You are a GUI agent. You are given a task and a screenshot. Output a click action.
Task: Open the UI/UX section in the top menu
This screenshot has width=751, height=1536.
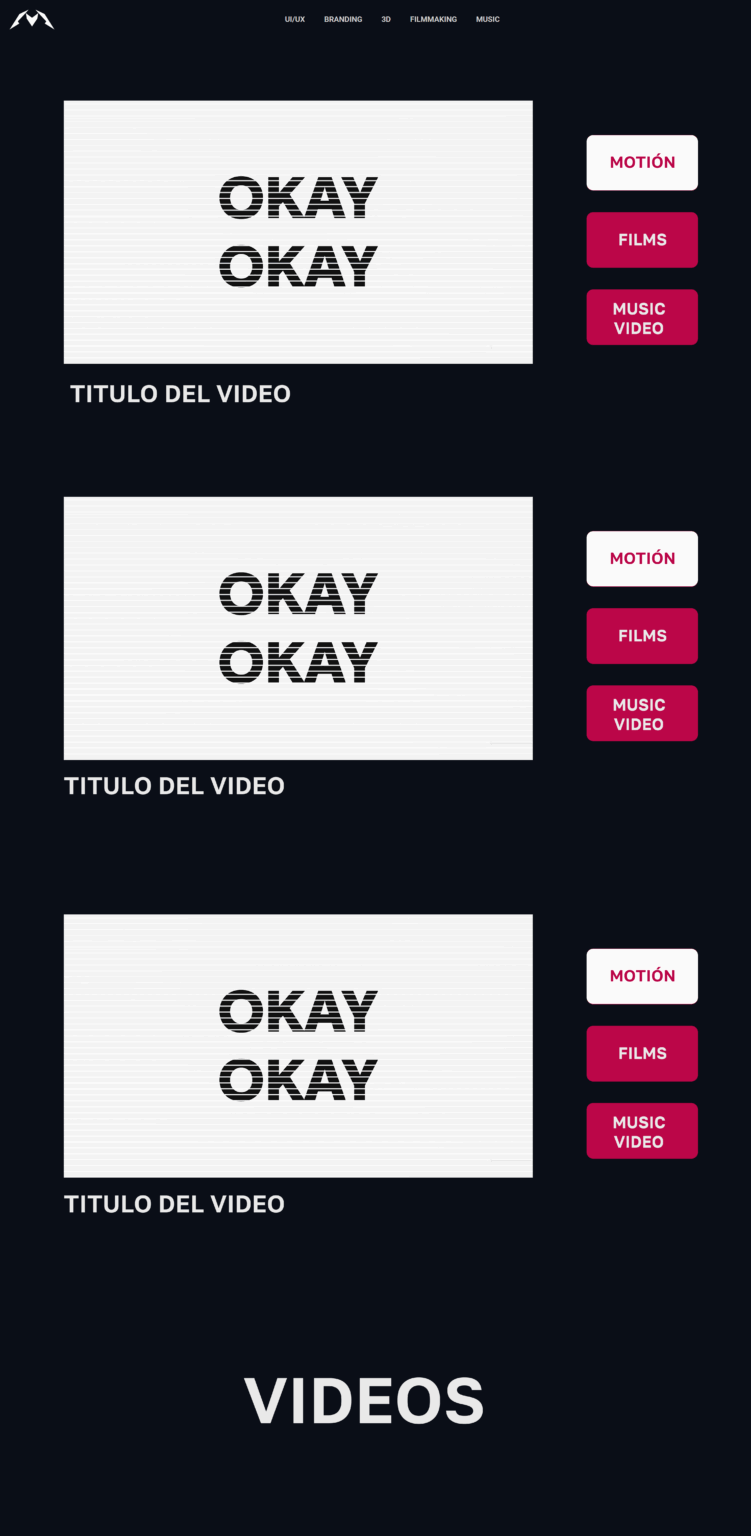294,19
